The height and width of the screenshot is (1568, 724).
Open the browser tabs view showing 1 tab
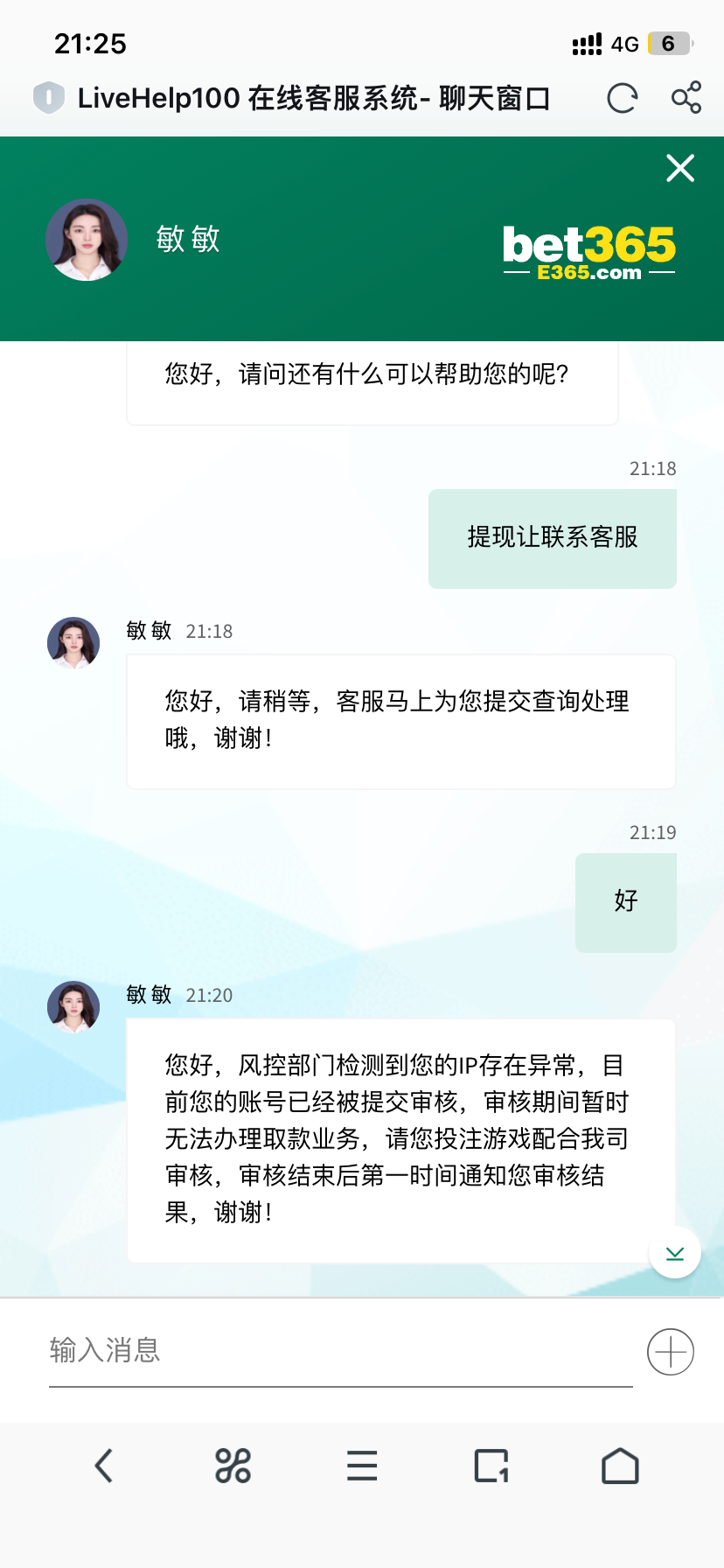point(491,1466)
